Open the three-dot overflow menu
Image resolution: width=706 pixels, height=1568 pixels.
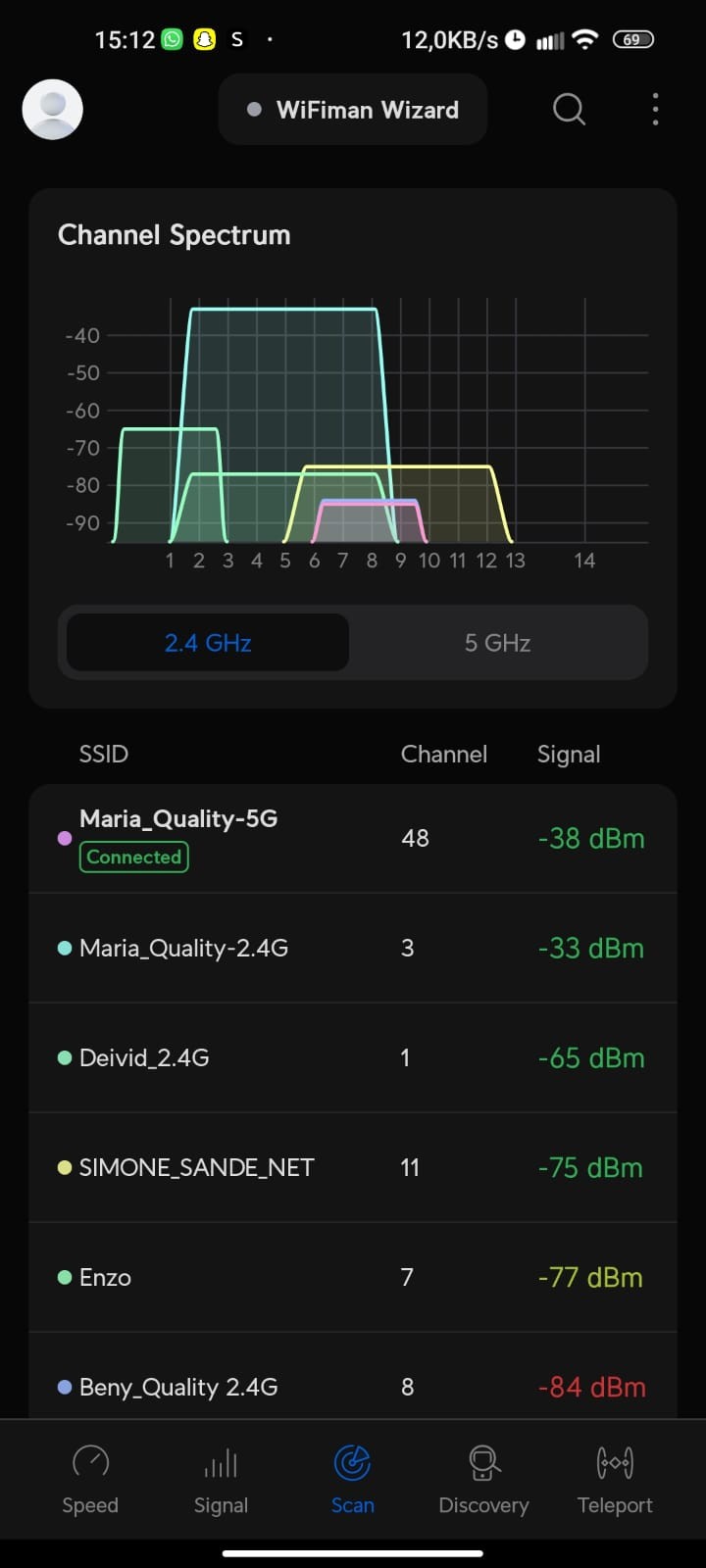tap(655, 109)
